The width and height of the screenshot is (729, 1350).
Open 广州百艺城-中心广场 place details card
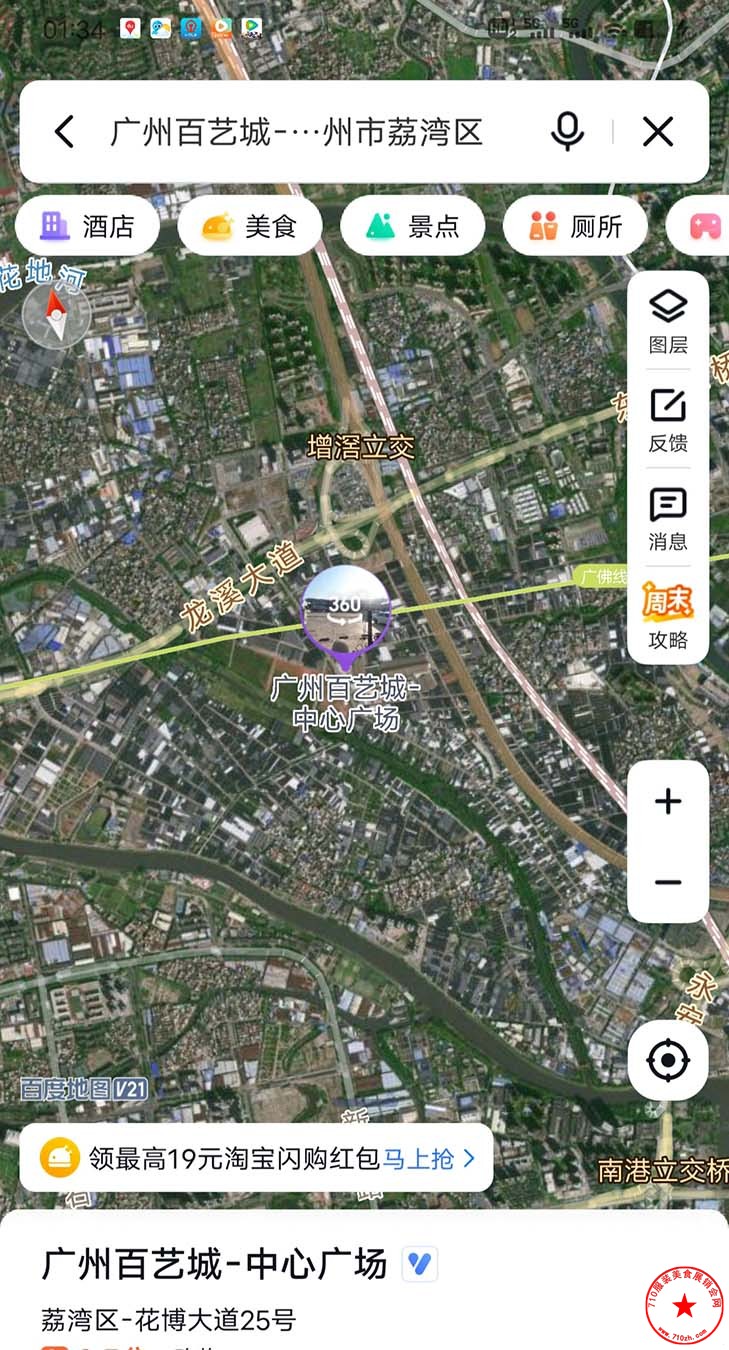coord(214,1265)
